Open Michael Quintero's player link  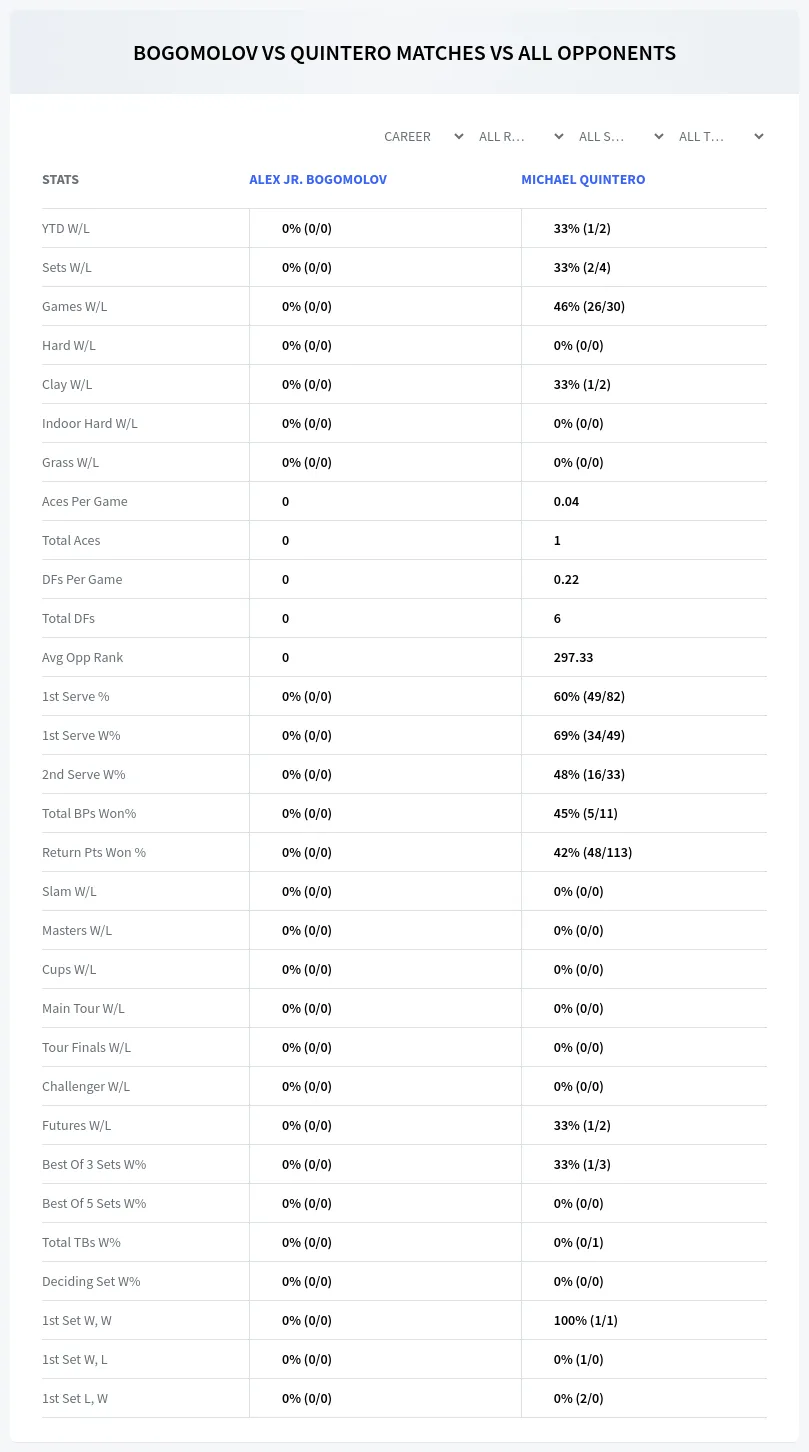(x=583, y=180)
